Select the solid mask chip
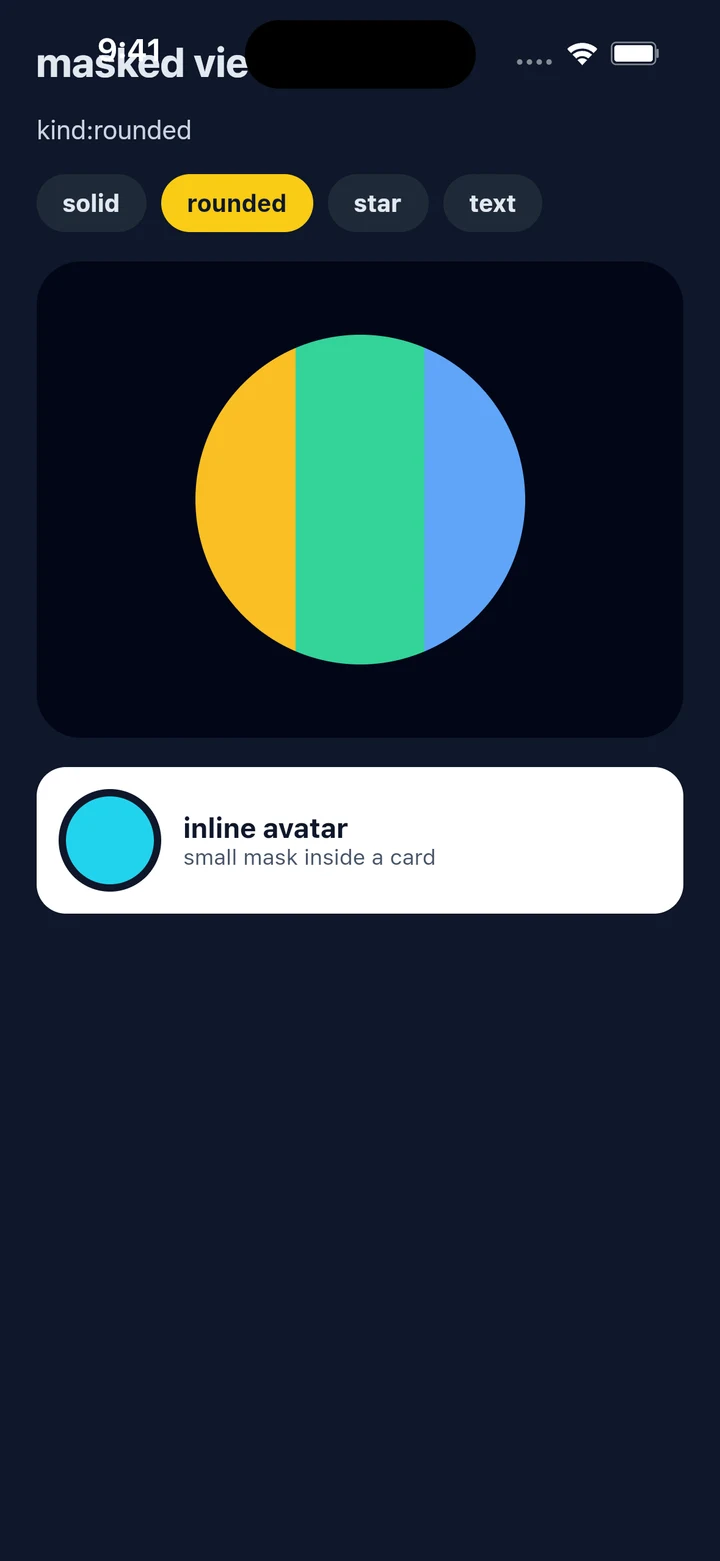Image resolution: width=720 pixels, height=1561 pixels. pos(91,203)
